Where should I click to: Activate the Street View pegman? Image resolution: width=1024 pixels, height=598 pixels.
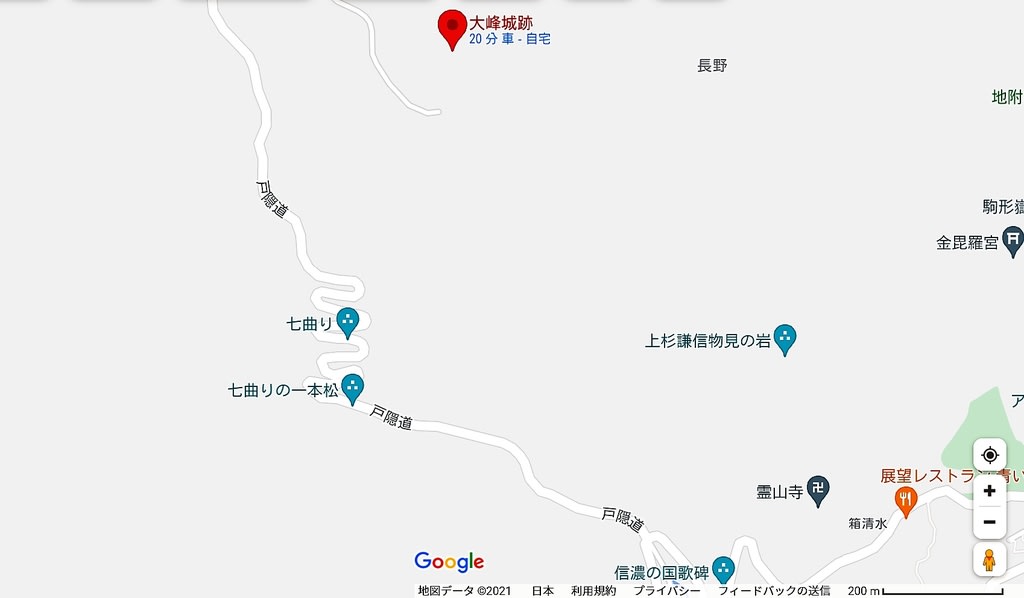click(989, 559)
